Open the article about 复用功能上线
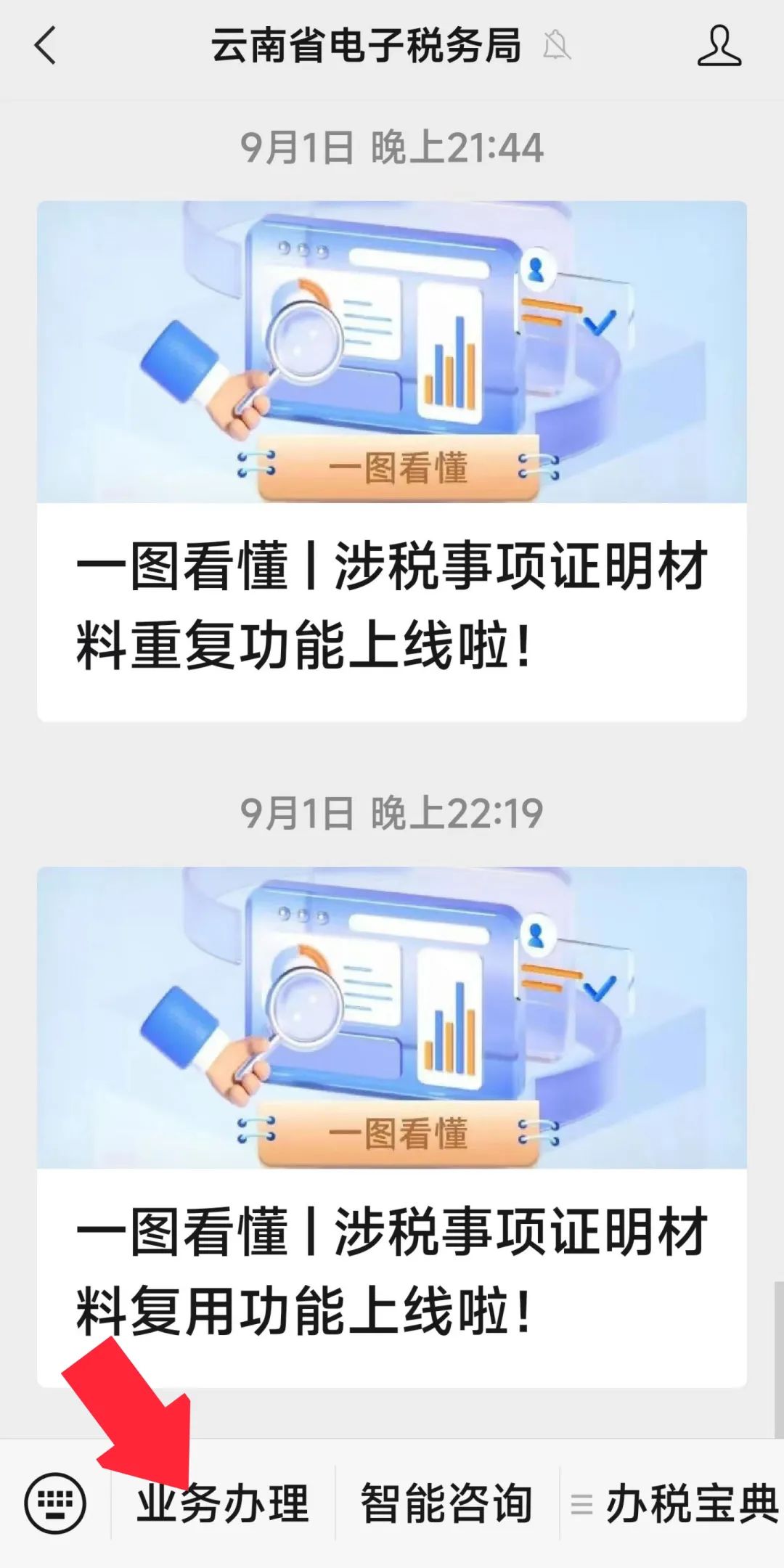Image resolution: width=784 pixels, height=1568 pixels. (392, 1127)
